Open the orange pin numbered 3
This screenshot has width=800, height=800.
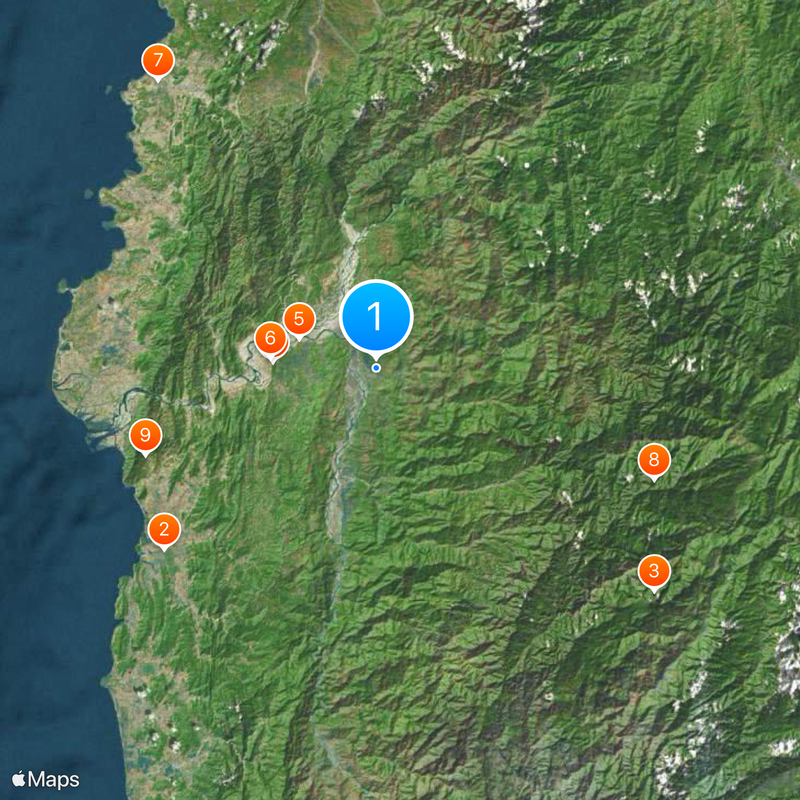click(x=654, y=572)
